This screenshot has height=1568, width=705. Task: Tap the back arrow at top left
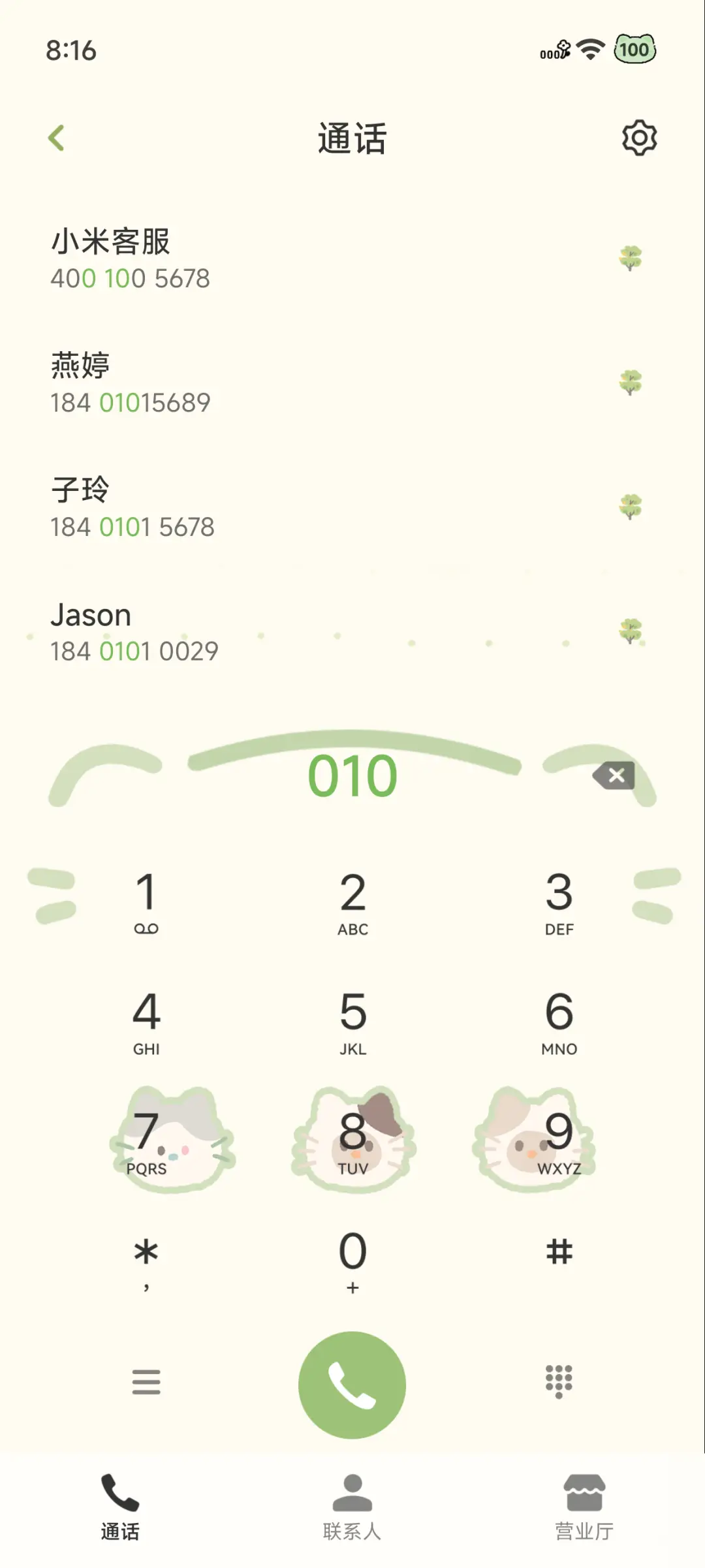(x=57, y=137)
